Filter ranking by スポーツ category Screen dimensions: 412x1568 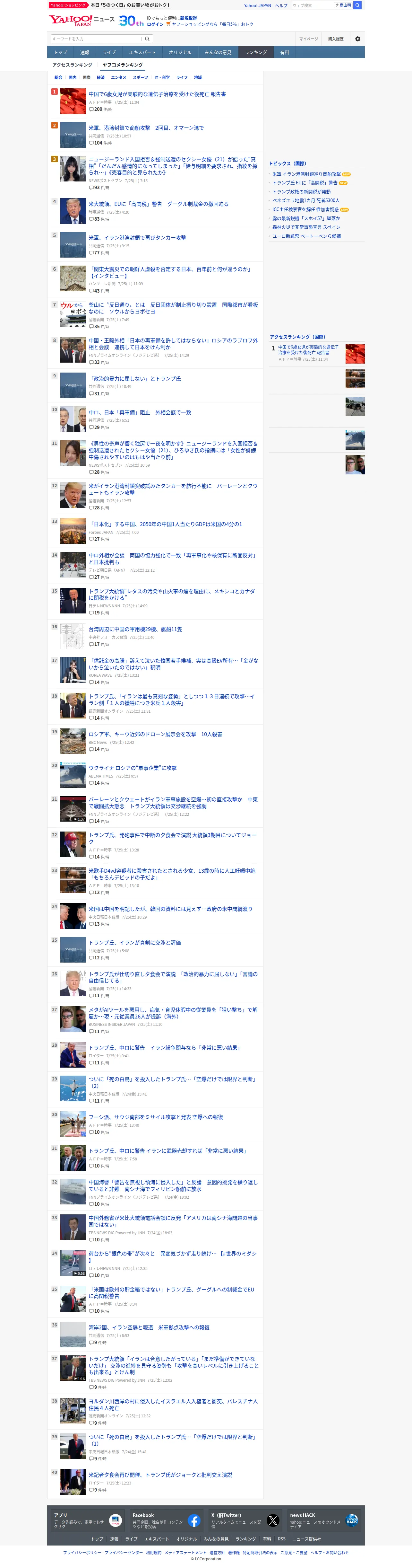(x=140, y=78)
